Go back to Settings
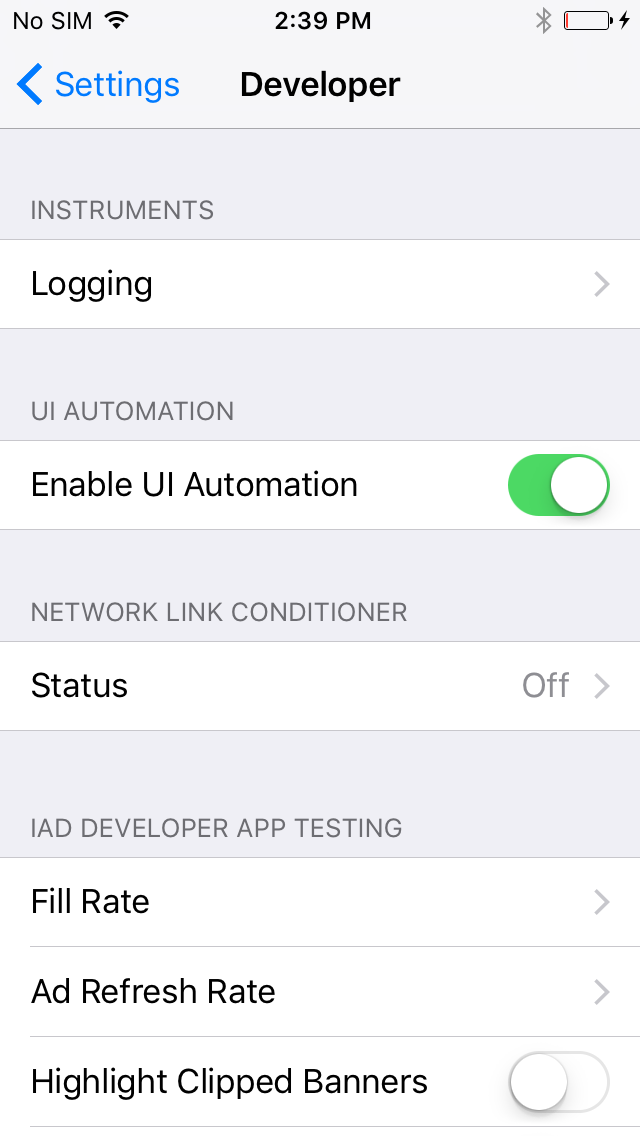640x1136 pixels. (98, 85)
